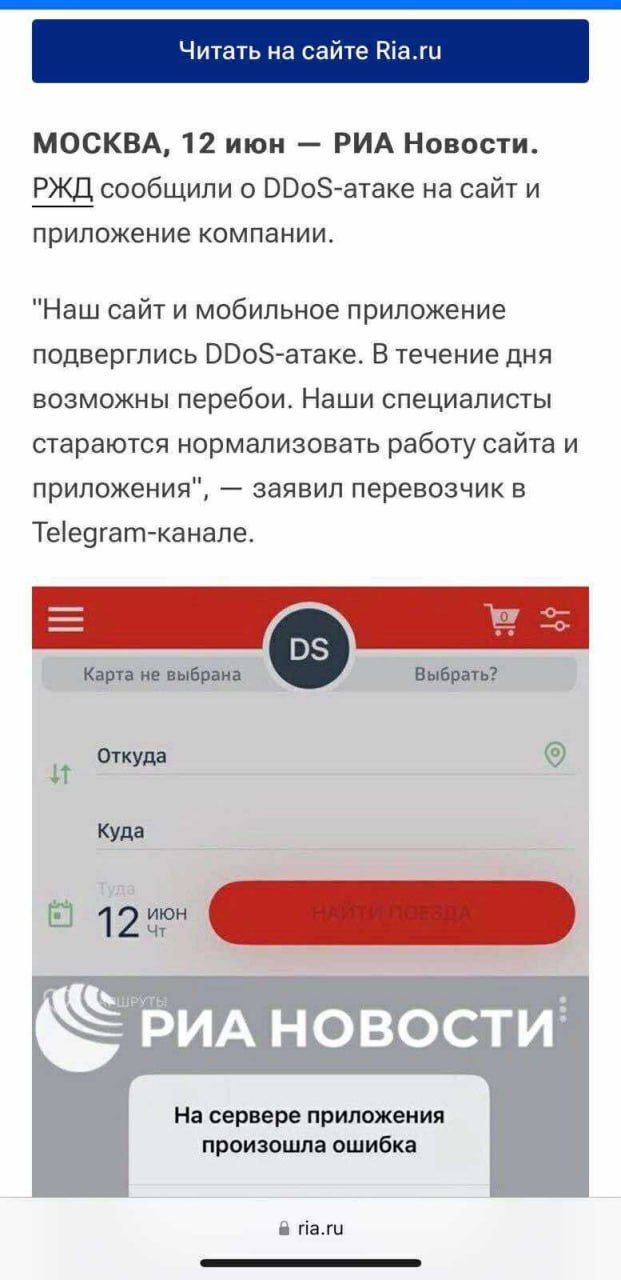Viewport: 621px width, 1280px height.
Task: Open the underlined РЖД link
Action: coord(62,189)
